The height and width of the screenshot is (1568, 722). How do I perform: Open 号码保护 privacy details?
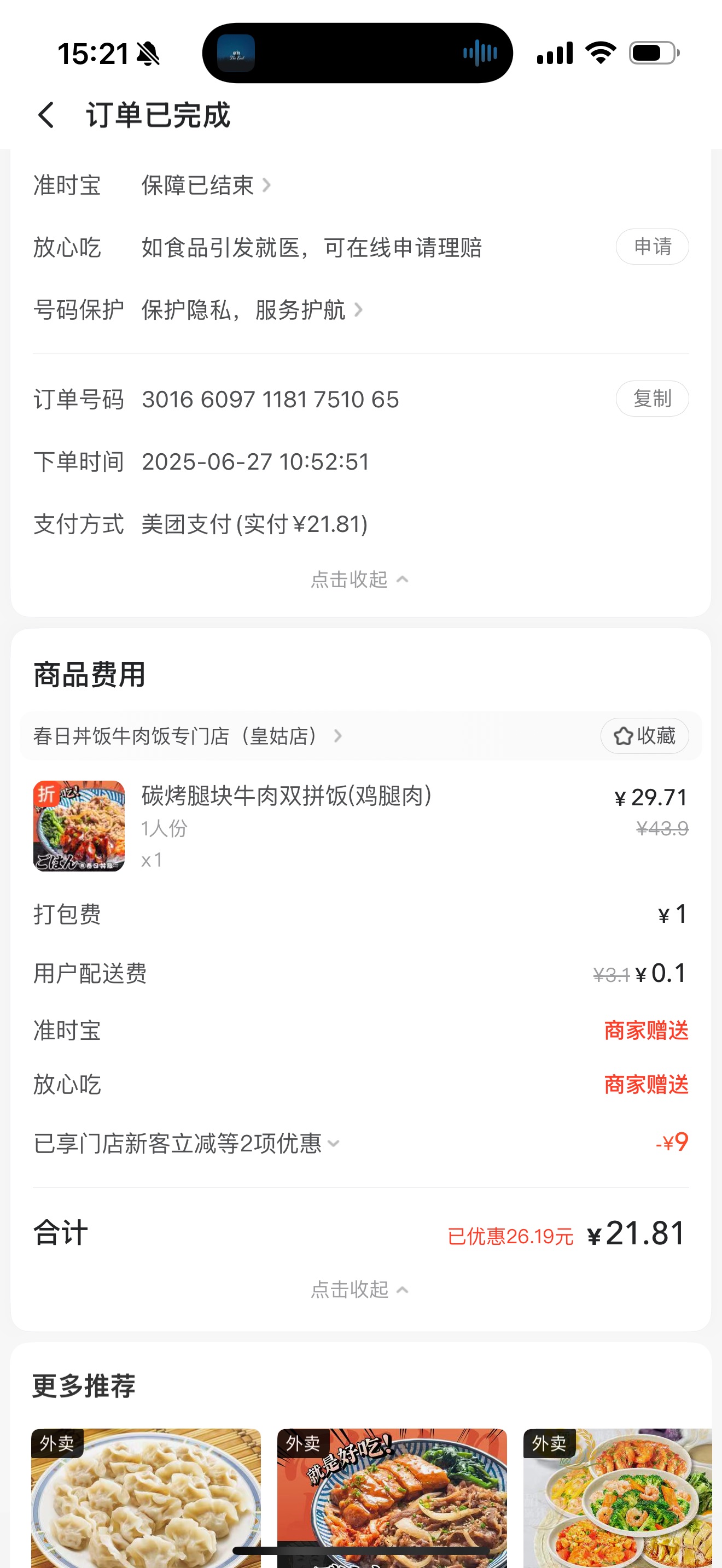(252, 310)
